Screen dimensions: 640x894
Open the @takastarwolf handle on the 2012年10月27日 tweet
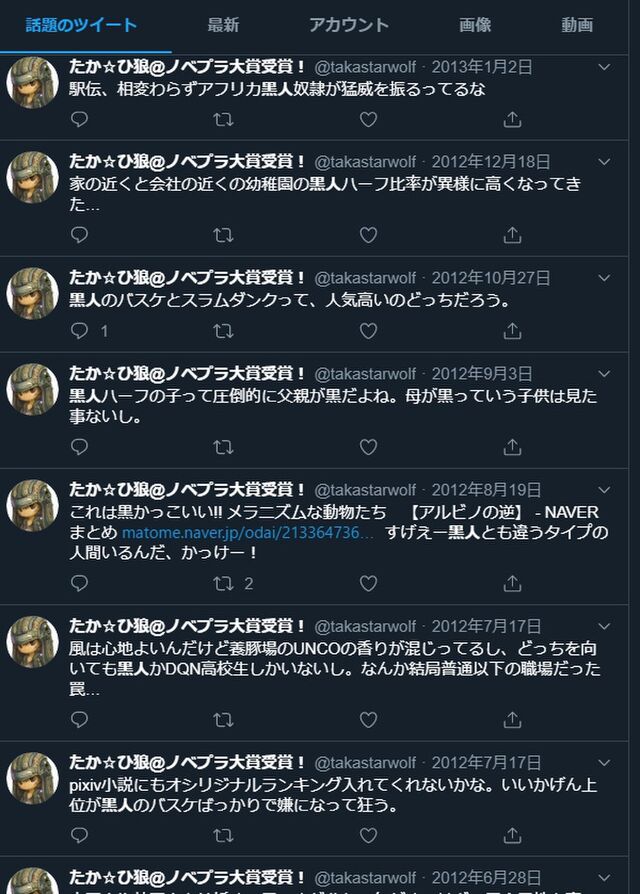pos(365,278)
